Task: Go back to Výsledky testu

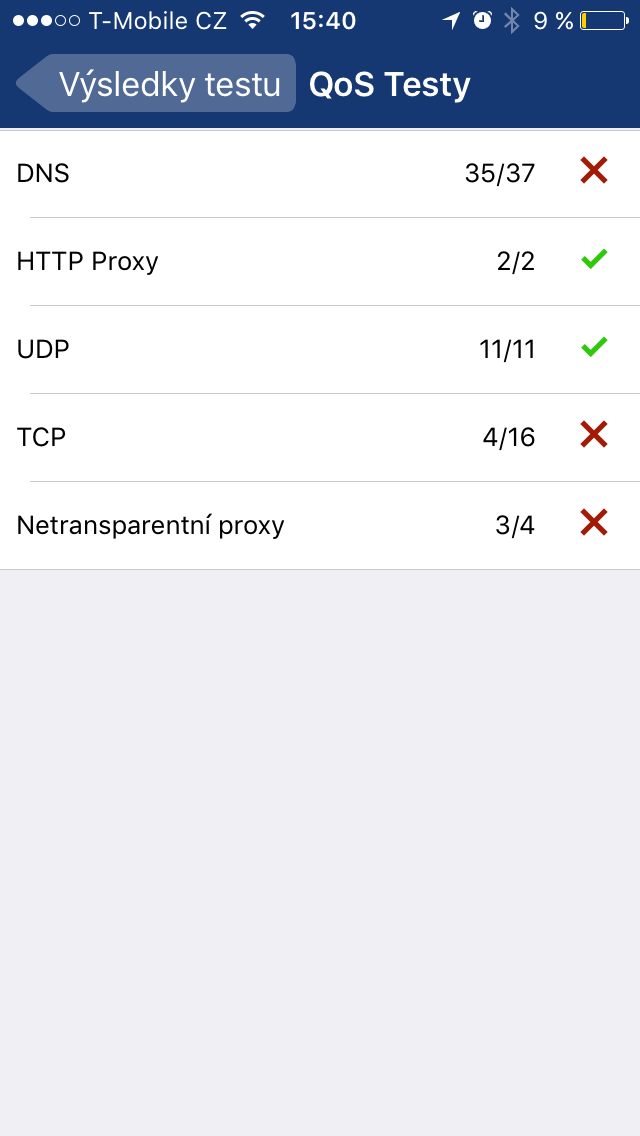Action: (x=157, y=84)
